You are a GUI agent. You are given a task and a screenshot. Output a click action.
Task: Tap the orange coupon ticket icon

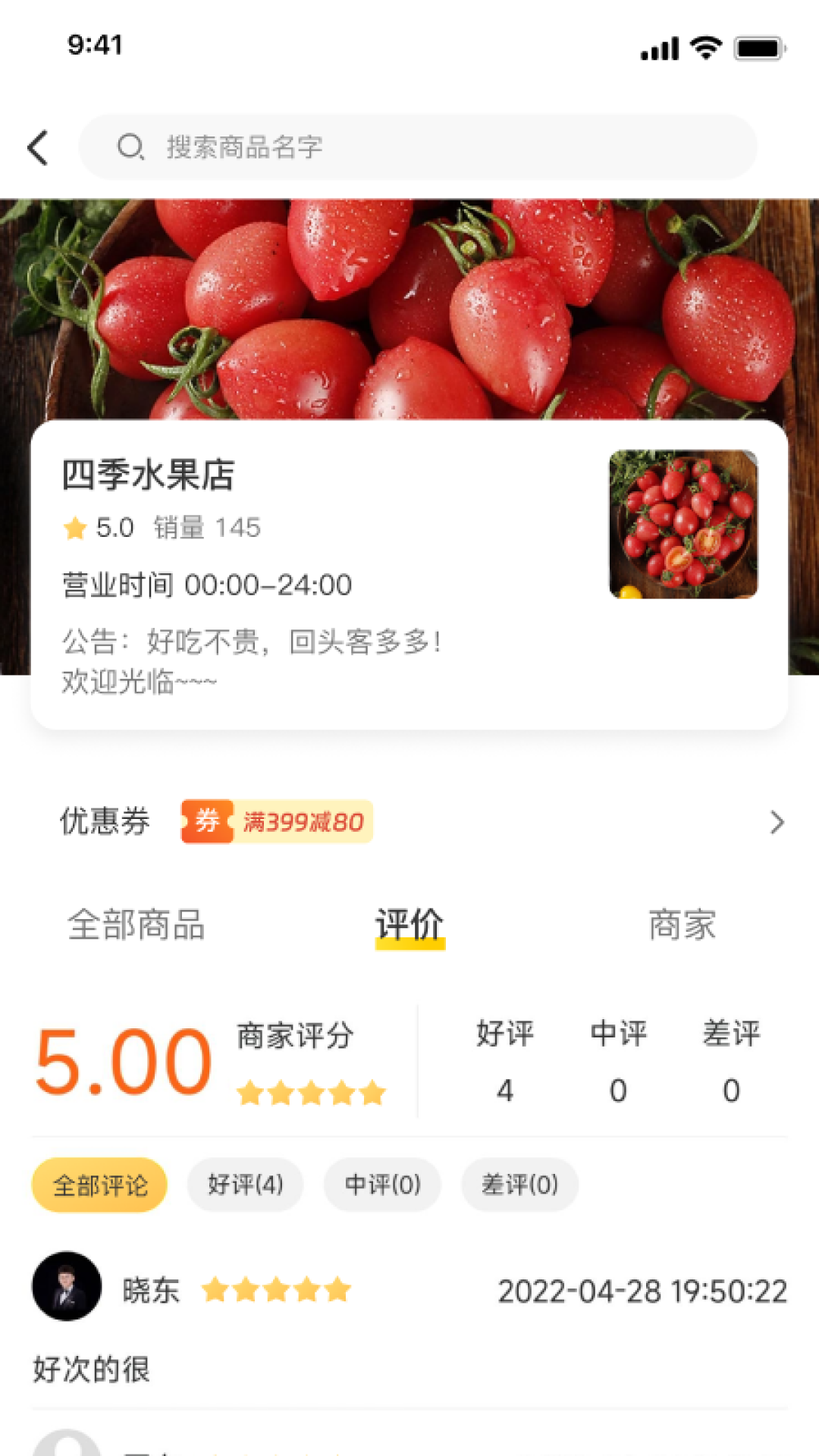pos(206,821)
